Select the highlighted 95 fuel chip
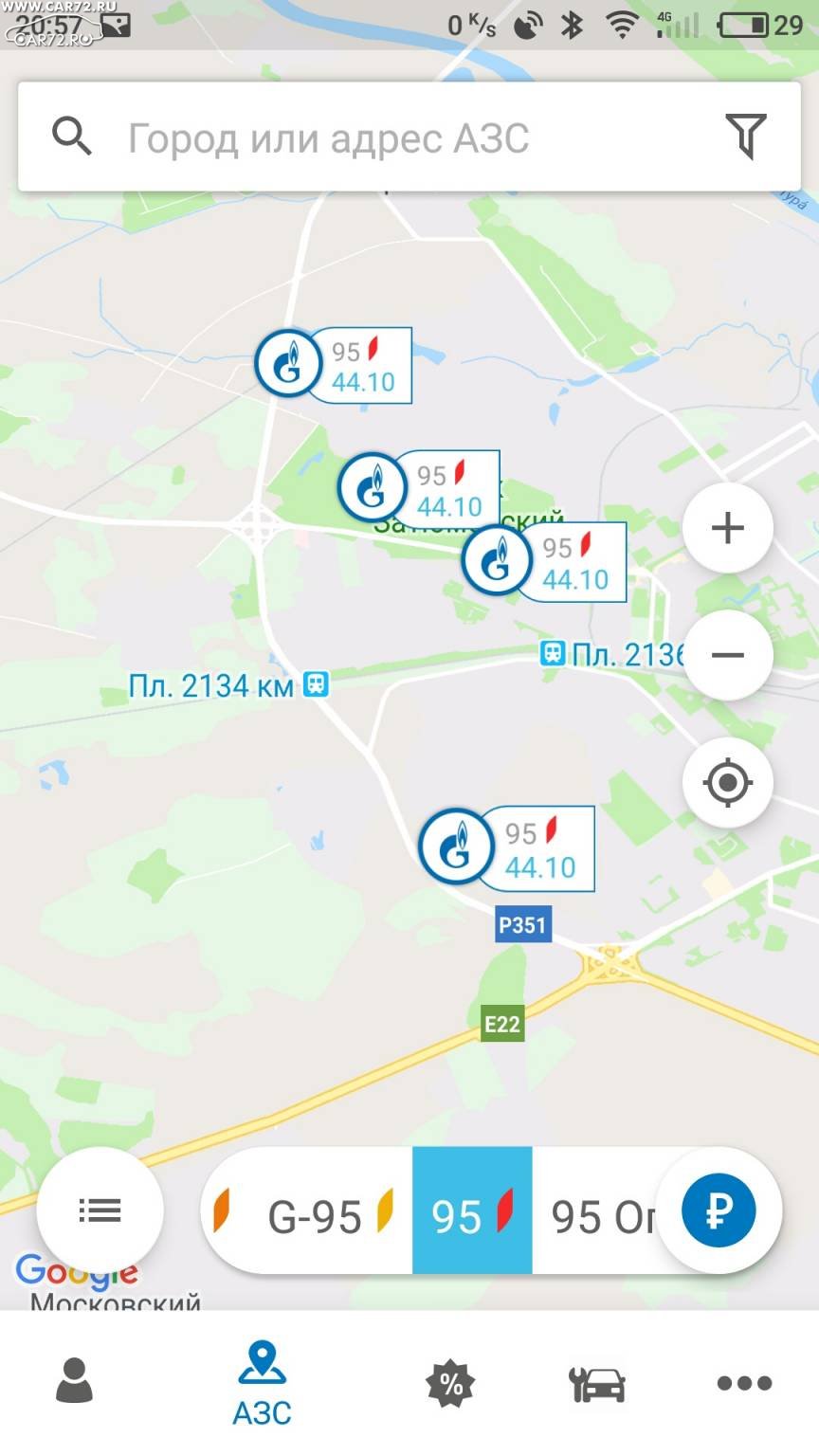 [472, 1210]
